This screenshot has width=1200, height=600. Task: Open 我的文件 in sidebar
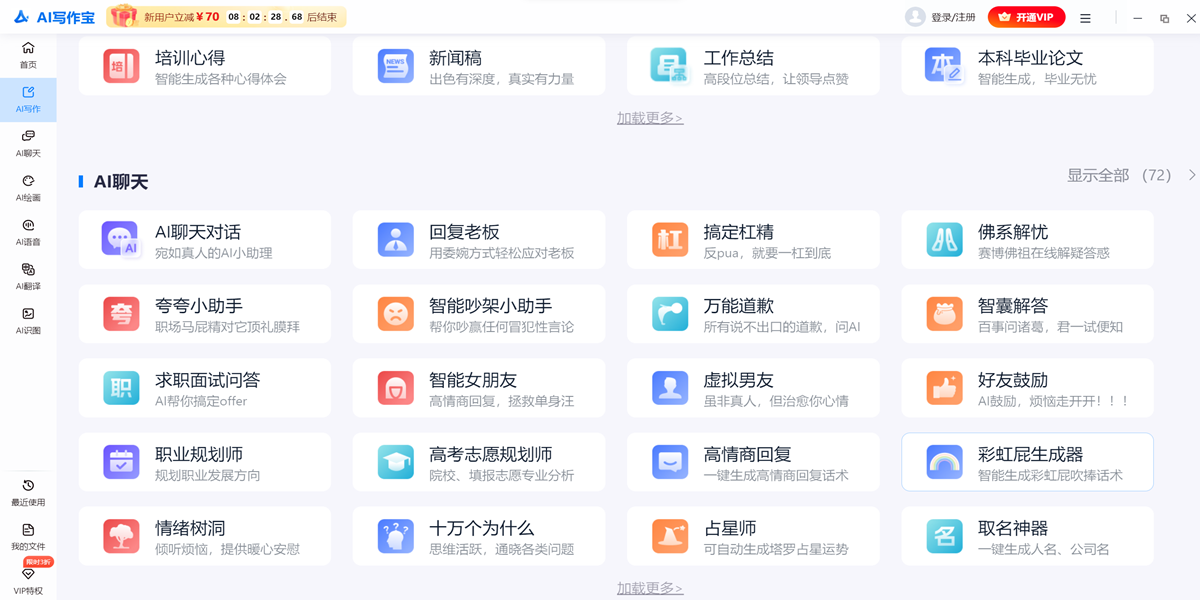[28, 537]
